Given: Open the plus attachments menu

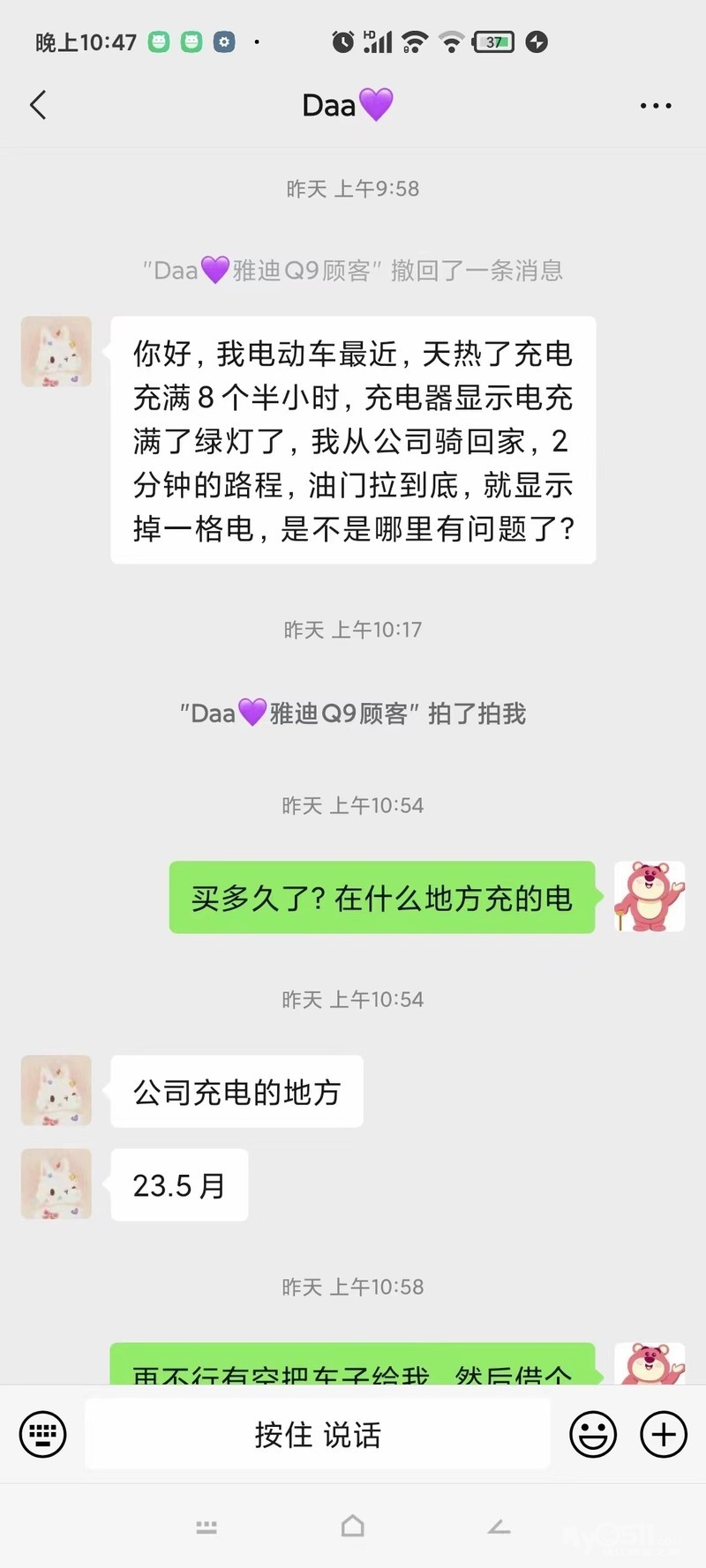Looking at the screenshot, I should [x=664, y=1434].
